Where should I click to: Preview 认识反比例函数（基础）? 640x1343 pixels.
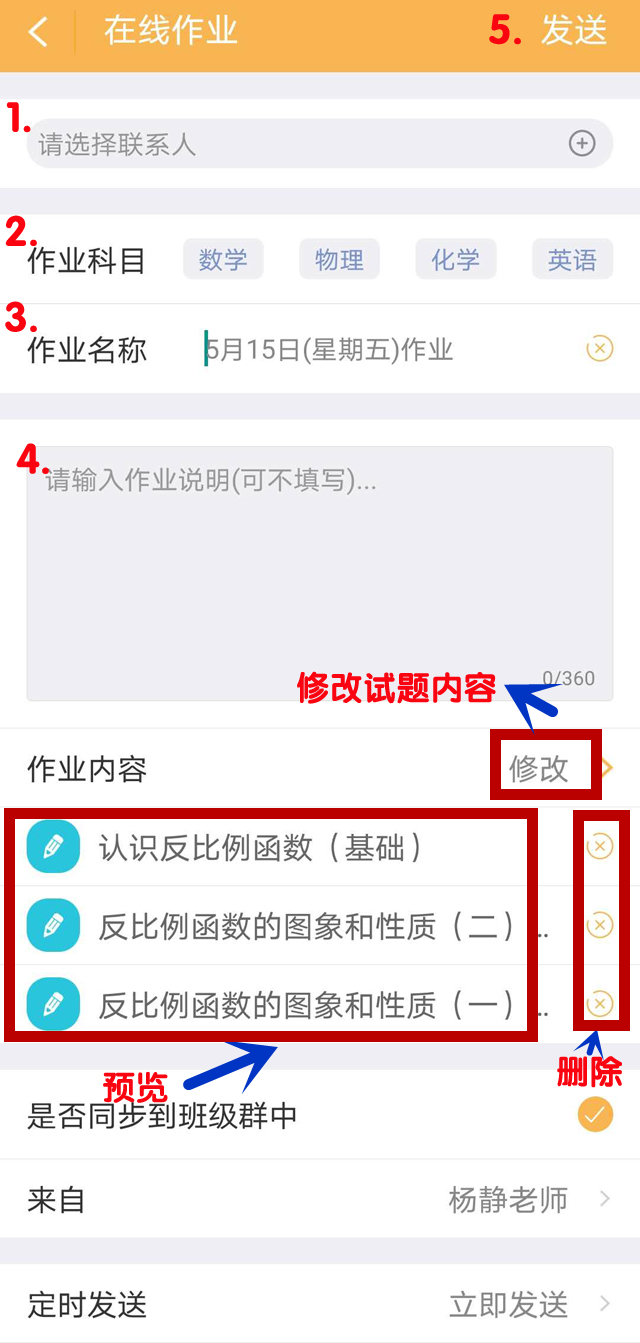point(260,848)
